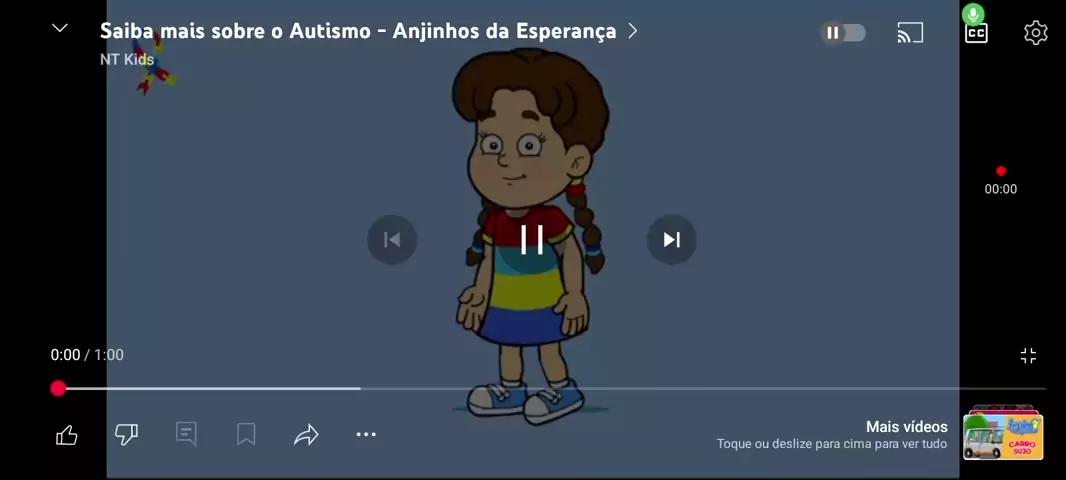
Task: Turn on closed captions
Action: pyautogui.click(x=976, y=33)
